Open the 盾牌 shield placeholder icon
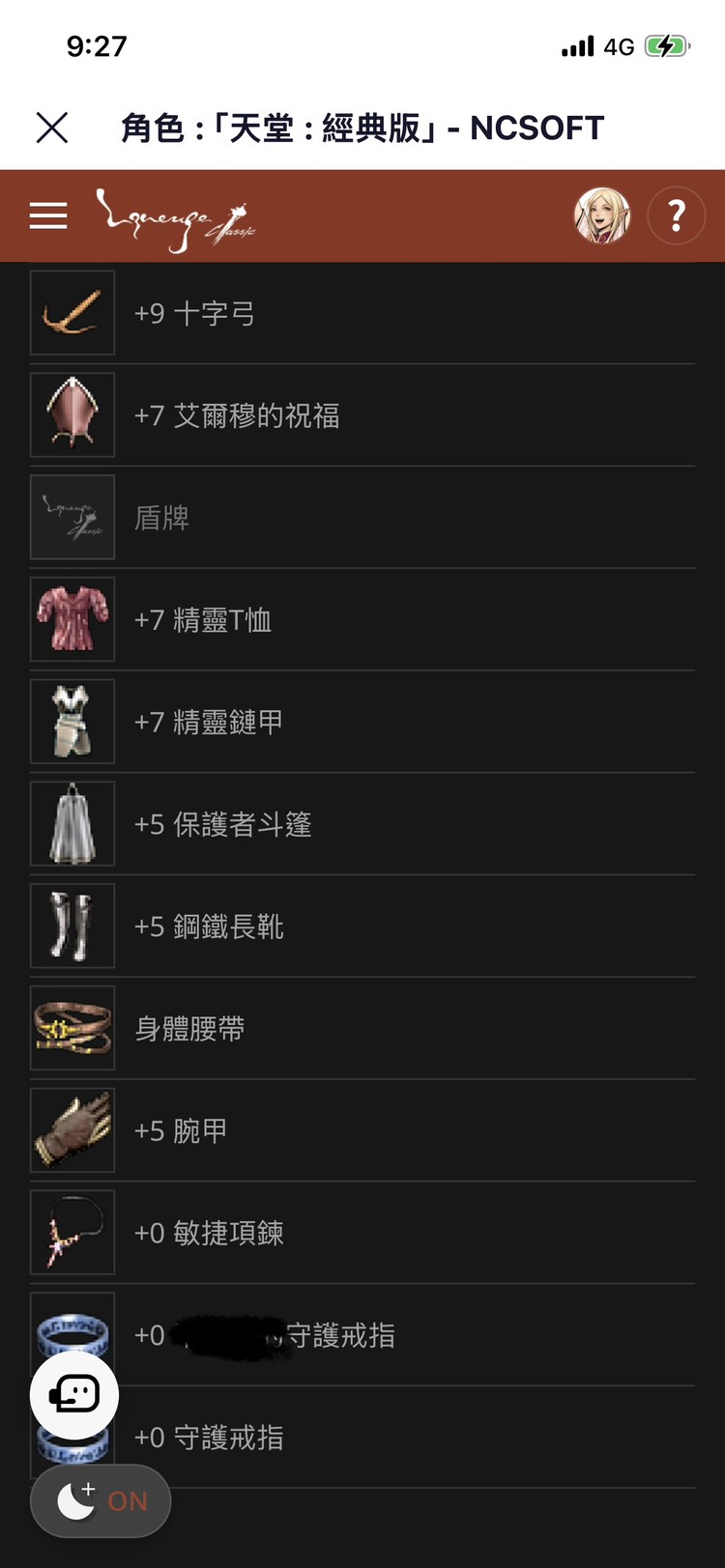Viewport: 725px width, 1568px height. [x=72, y=517]
